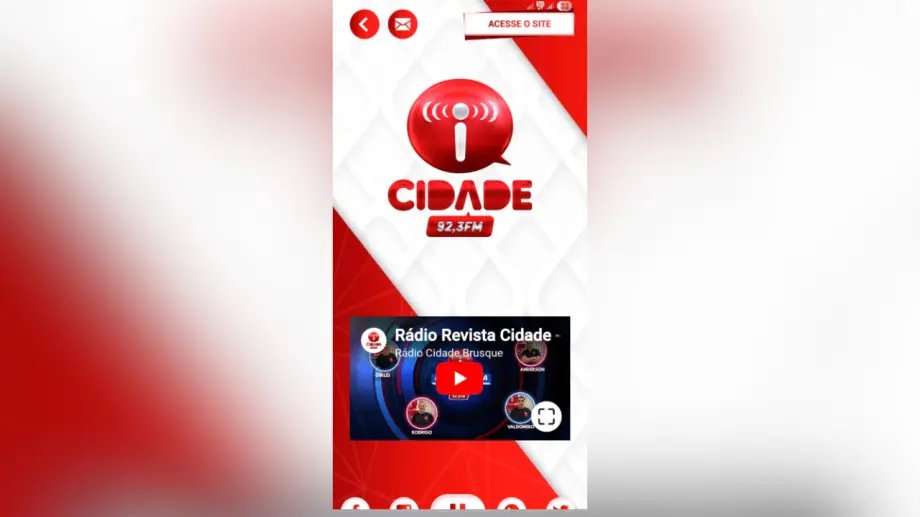This screenshot has width=920, height=517.
Task: Open the Facebook icon
Action: tap(355, 507)
